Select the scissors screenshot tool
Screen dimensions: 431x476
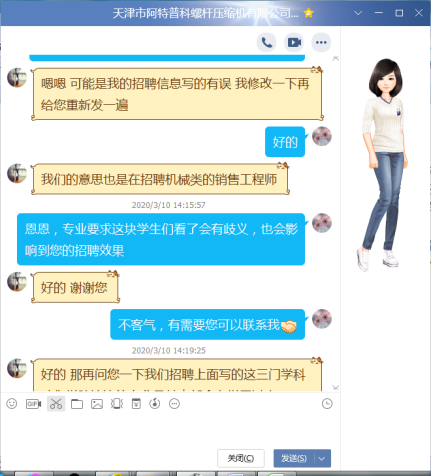[x=56, y=404]
